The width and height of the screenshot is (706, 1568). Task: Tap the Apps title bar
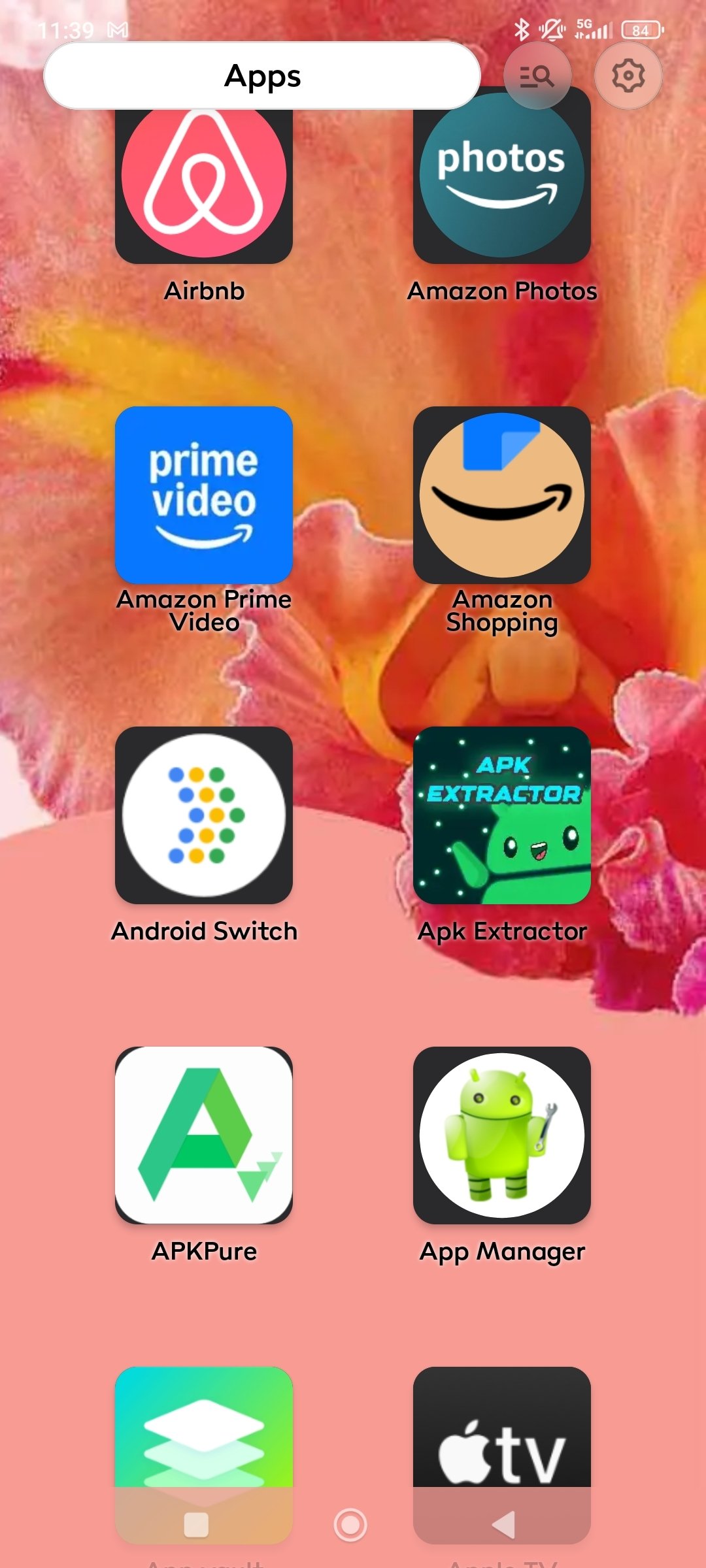click(x=261, y=76)
